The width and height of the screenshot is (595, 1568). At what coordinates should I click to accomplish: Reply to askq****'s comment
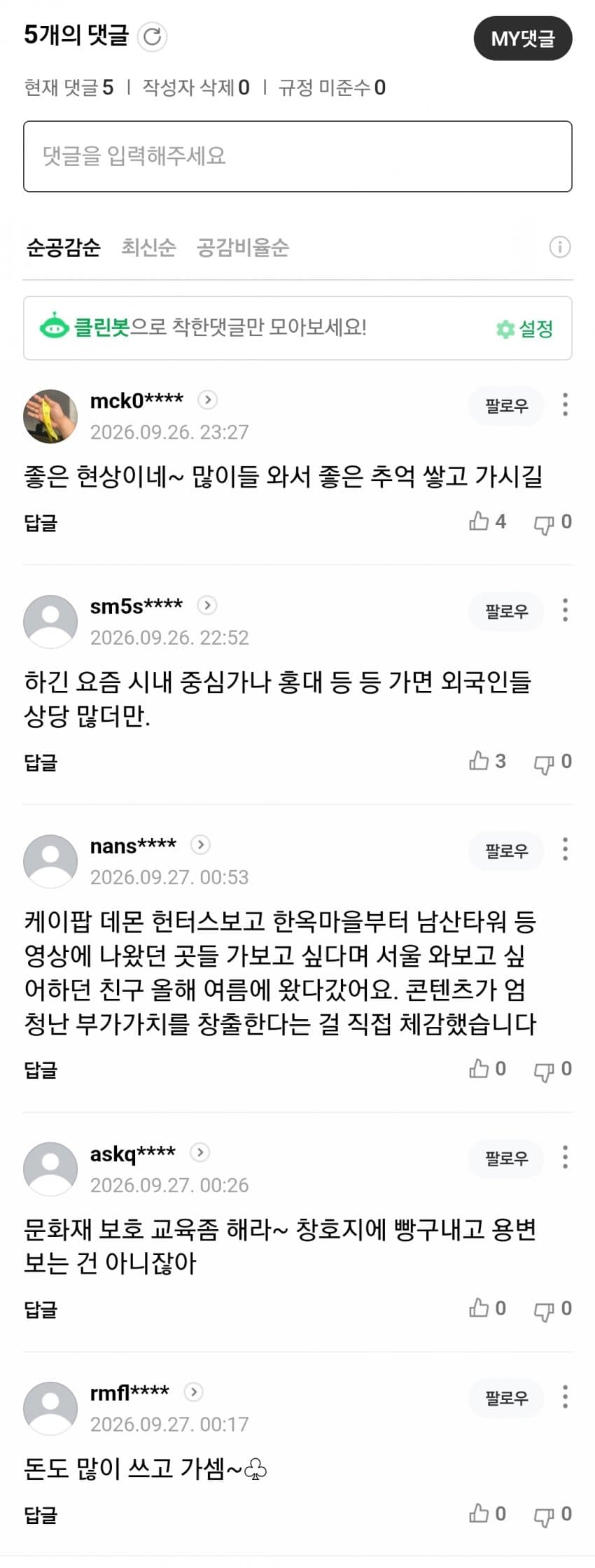pyautogui.click(x=41, y=1310)
